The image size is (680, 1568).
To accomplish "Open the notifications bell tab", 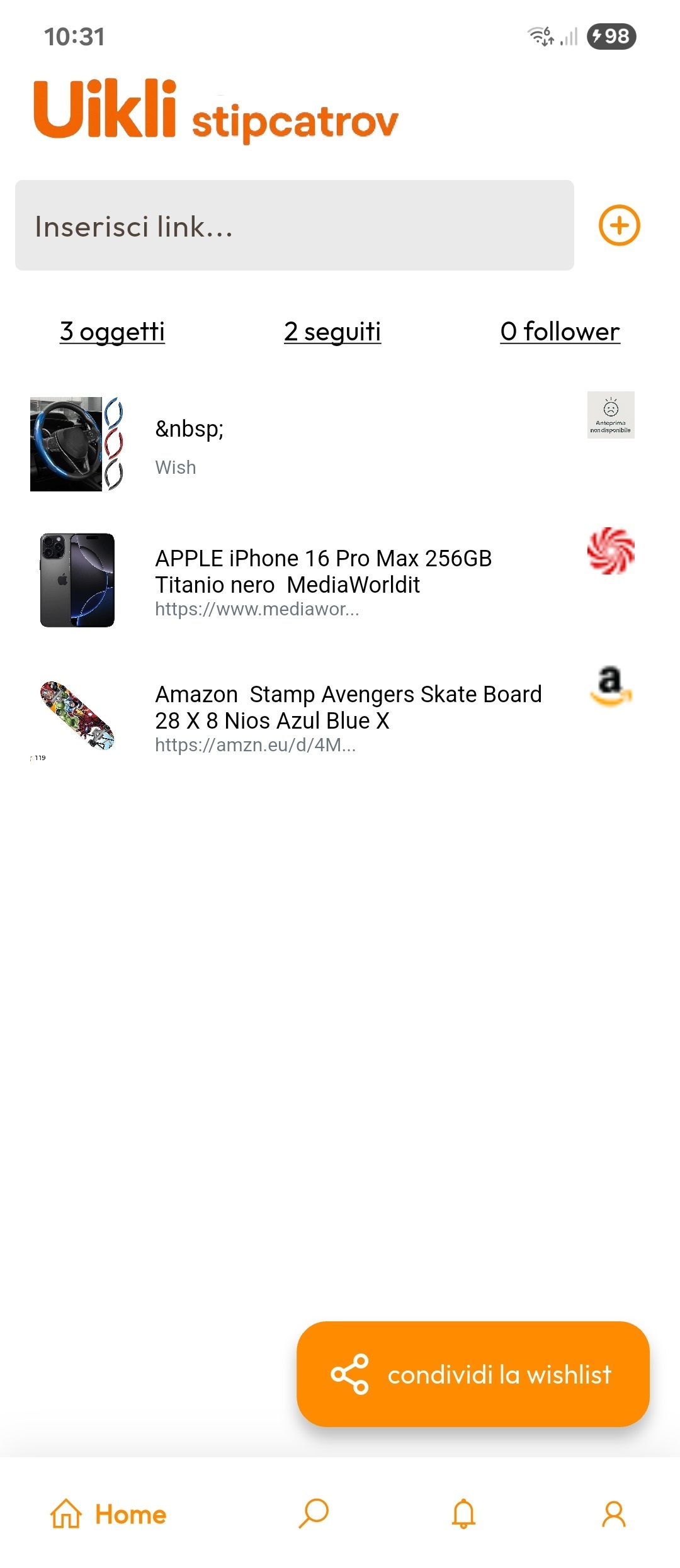I will point(463,1514).
